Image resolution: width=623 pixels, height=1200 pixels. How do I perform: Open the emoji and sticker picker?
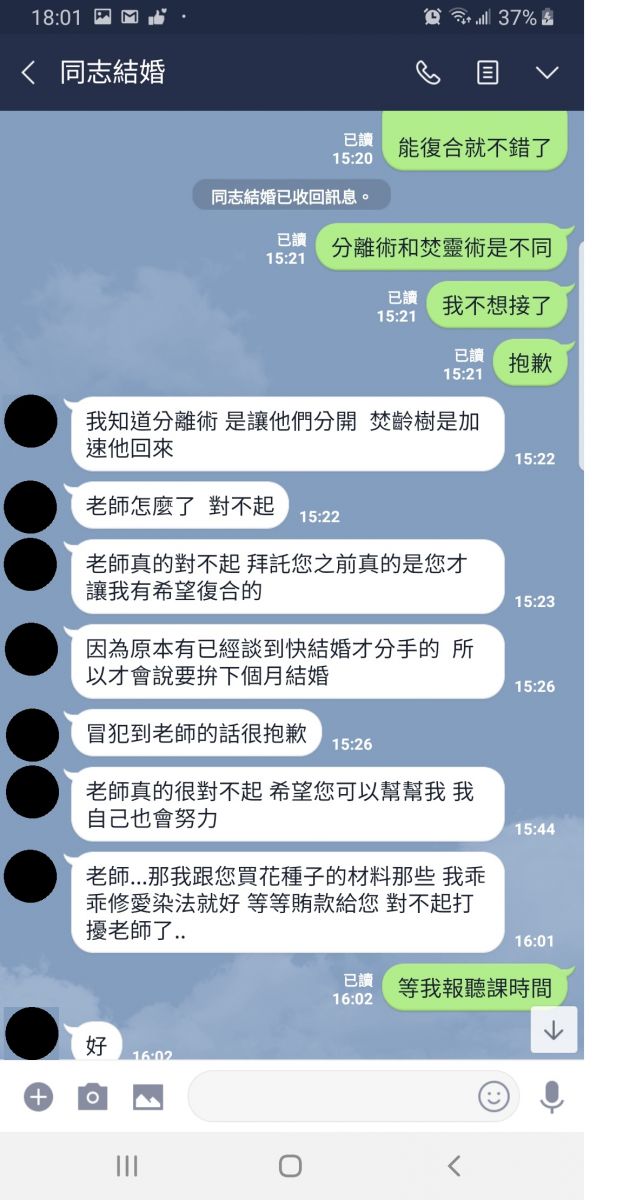(493, 1097)
